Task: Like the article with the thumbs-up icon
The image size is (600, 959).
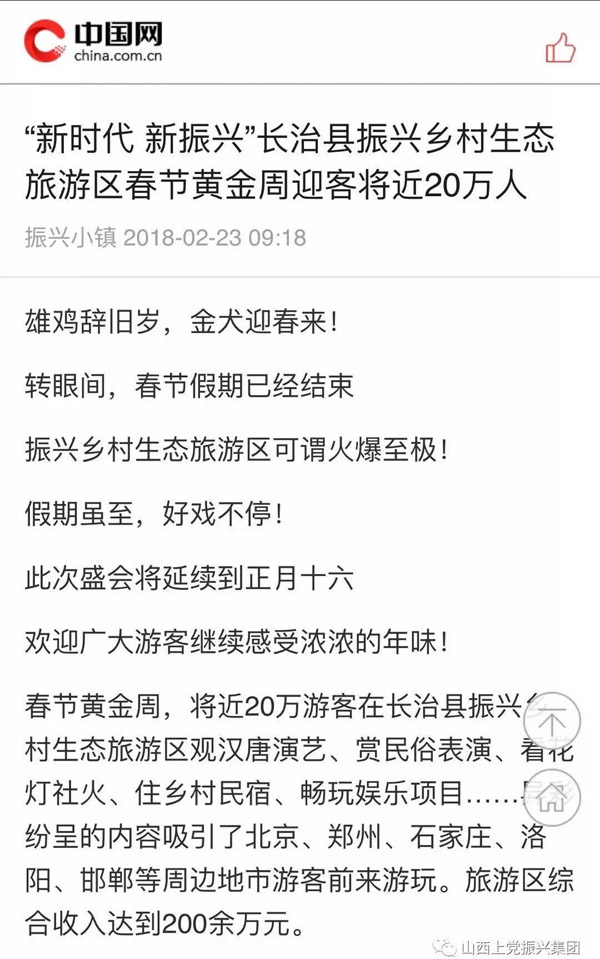Action: [x=560, y=47]
